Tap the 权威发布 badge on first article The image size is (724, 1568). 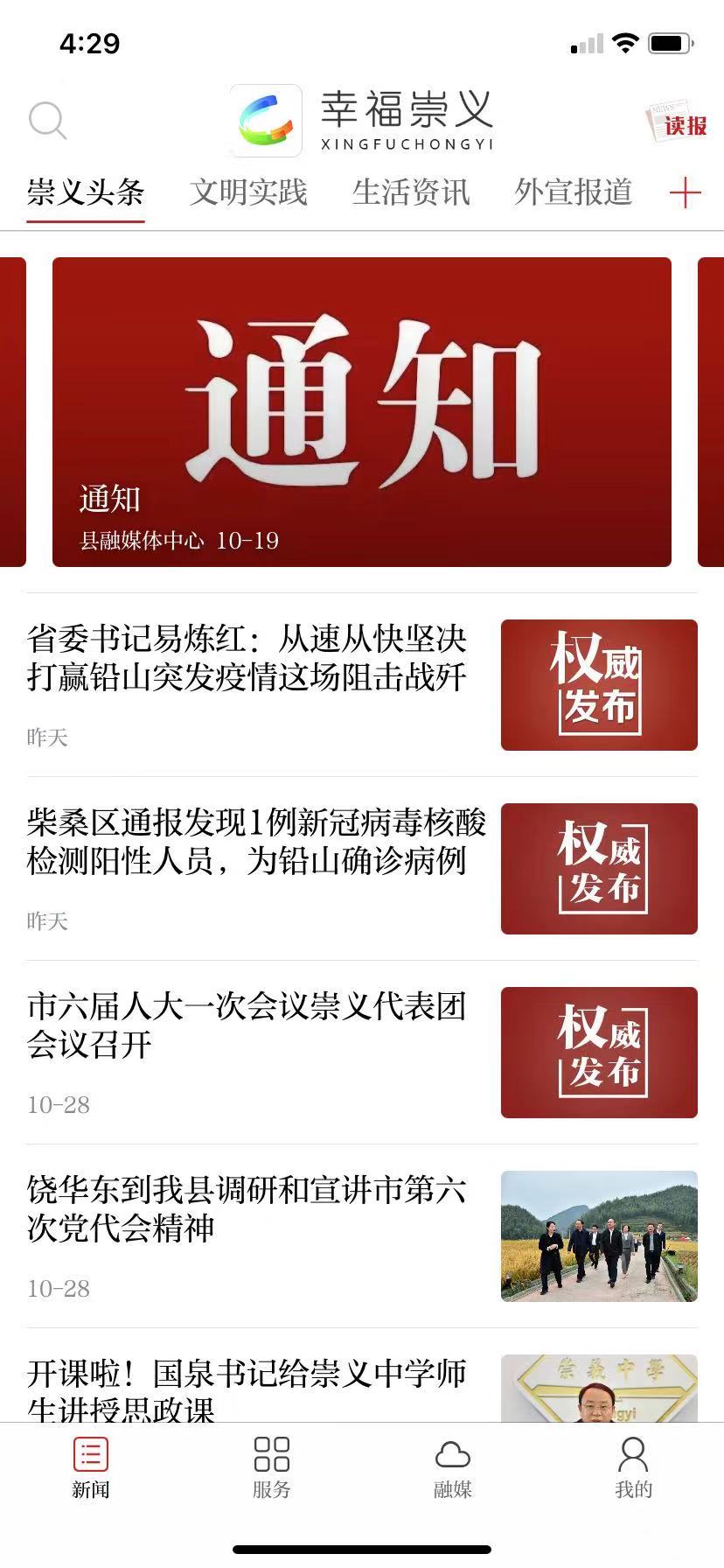pyautogui.click(x=598, y=685)
